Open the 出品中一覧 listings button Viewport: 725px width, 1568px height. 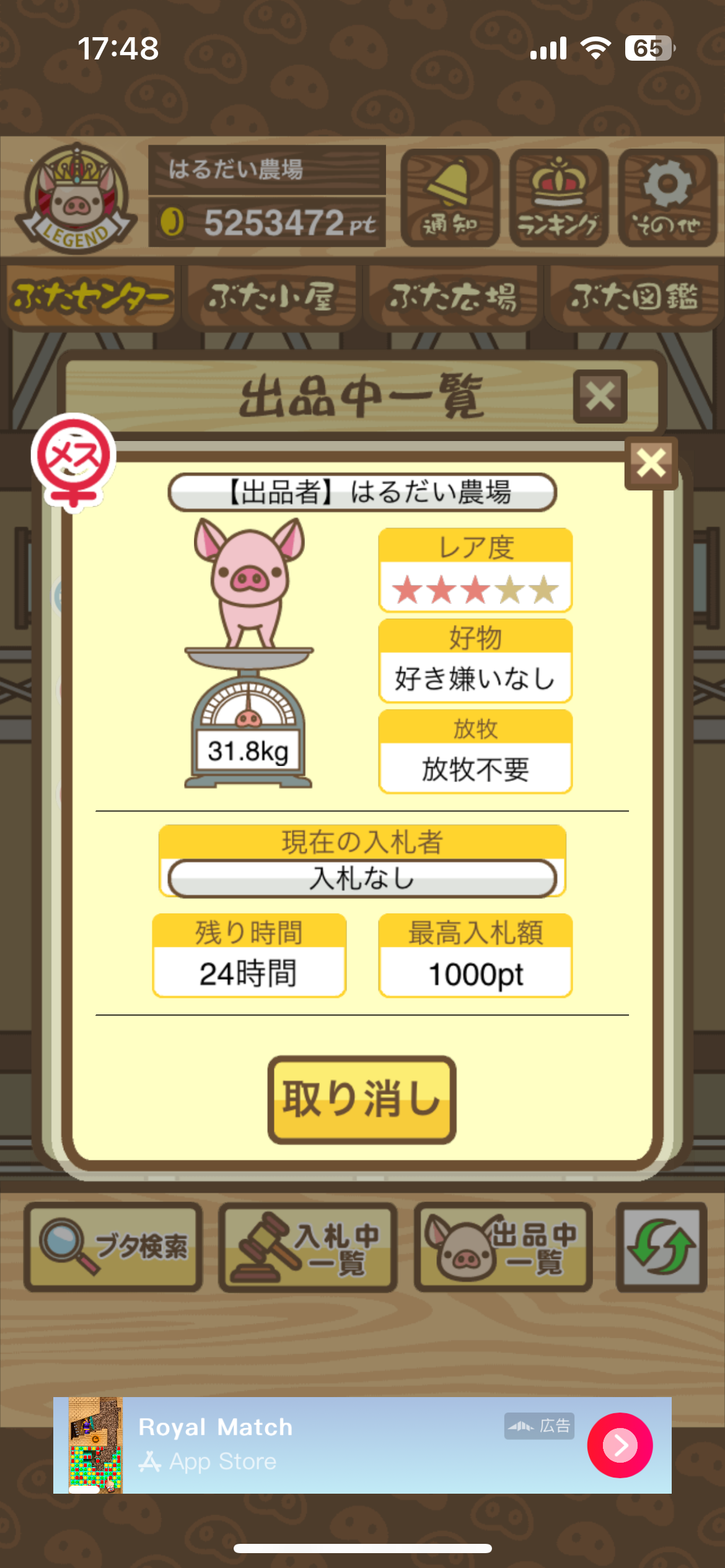click(503, 1247)
